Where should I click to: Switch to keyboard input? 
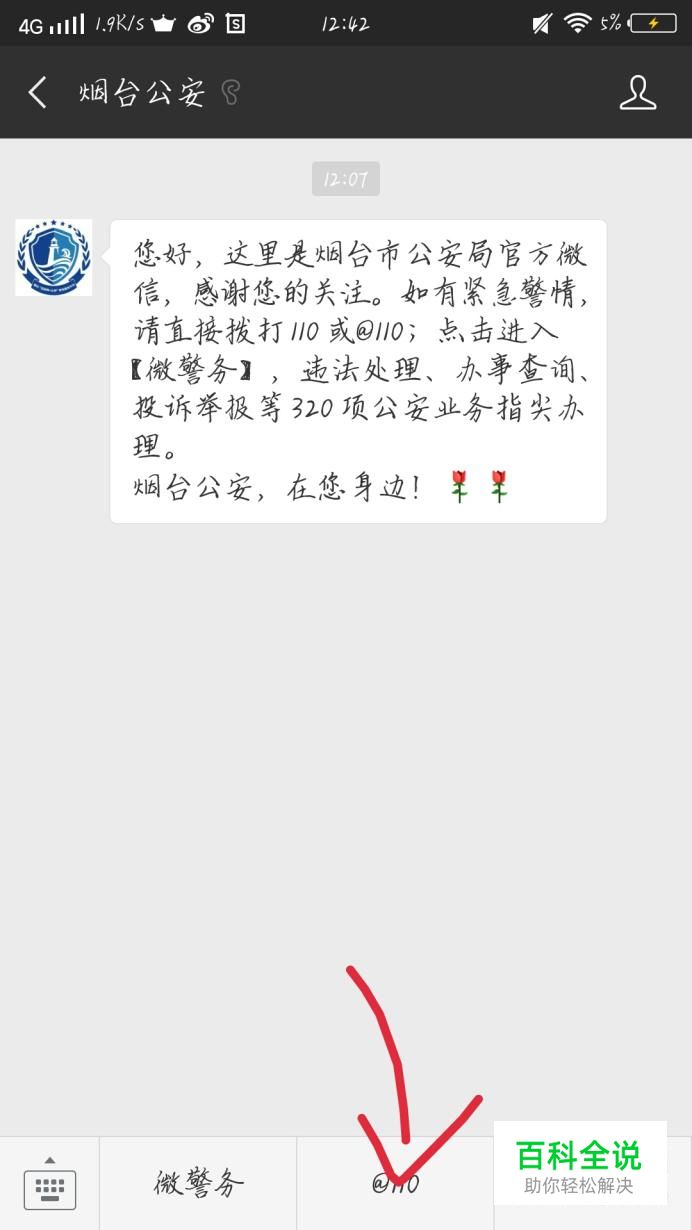click(49, 1184)
